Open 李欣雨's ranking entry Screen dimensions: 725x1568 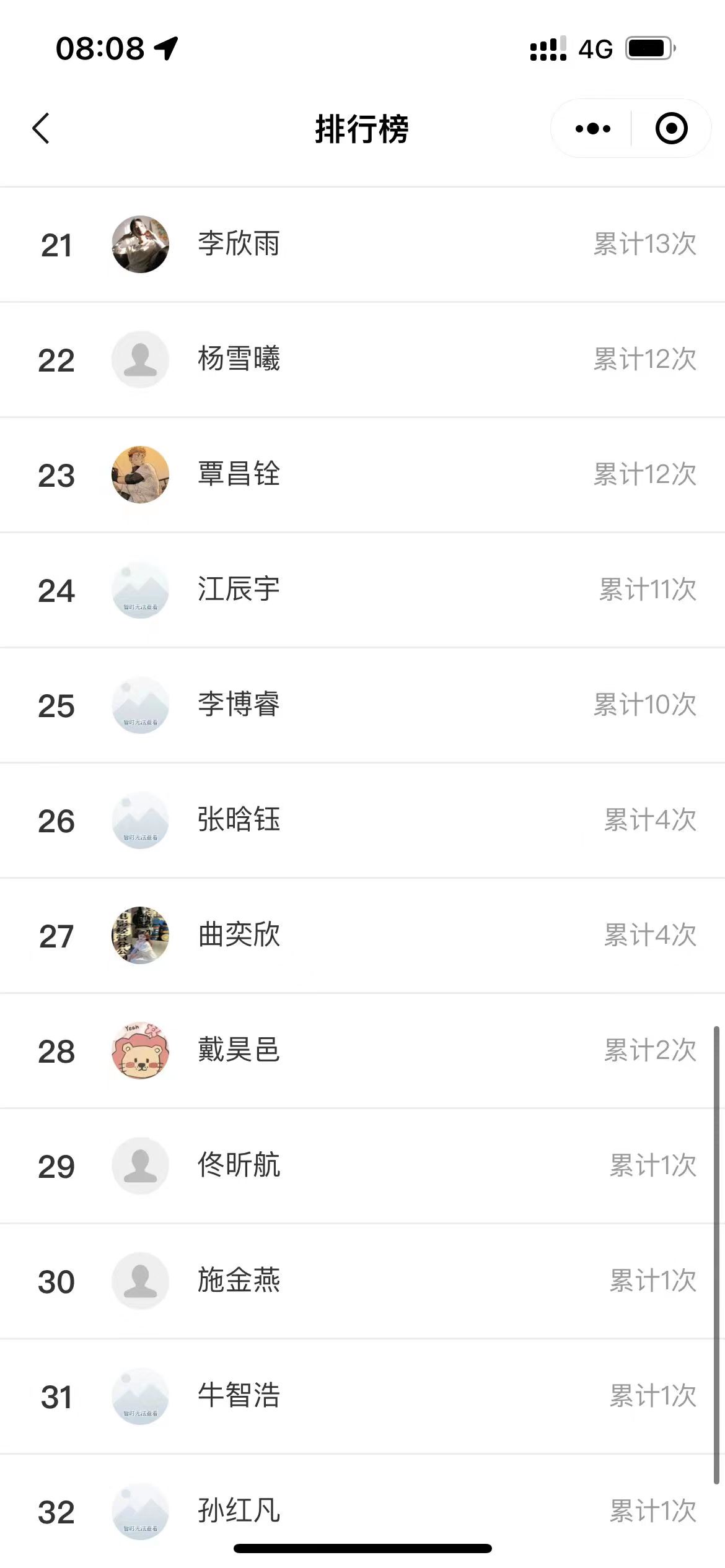pos(362,245)
